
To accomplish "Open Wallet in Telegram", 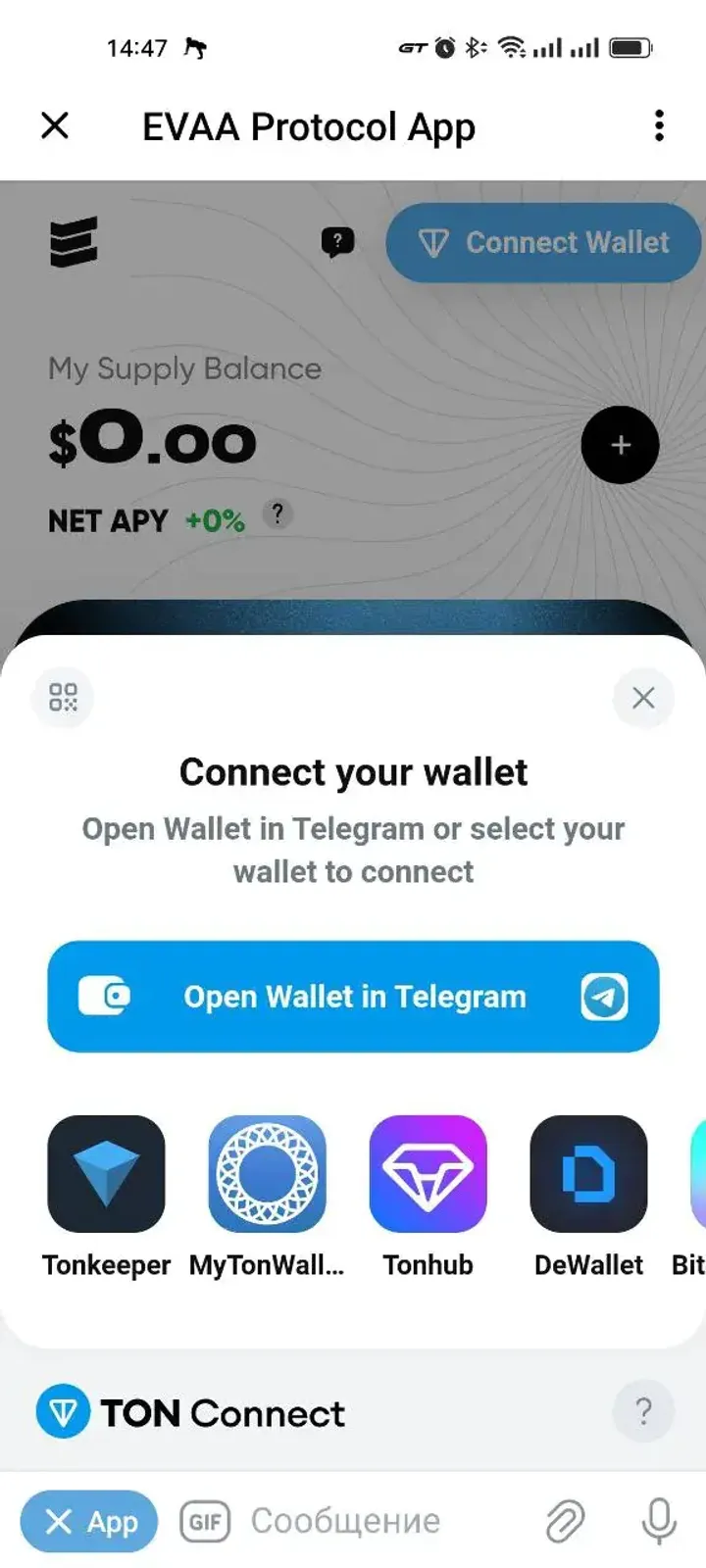I will [353, 997].
